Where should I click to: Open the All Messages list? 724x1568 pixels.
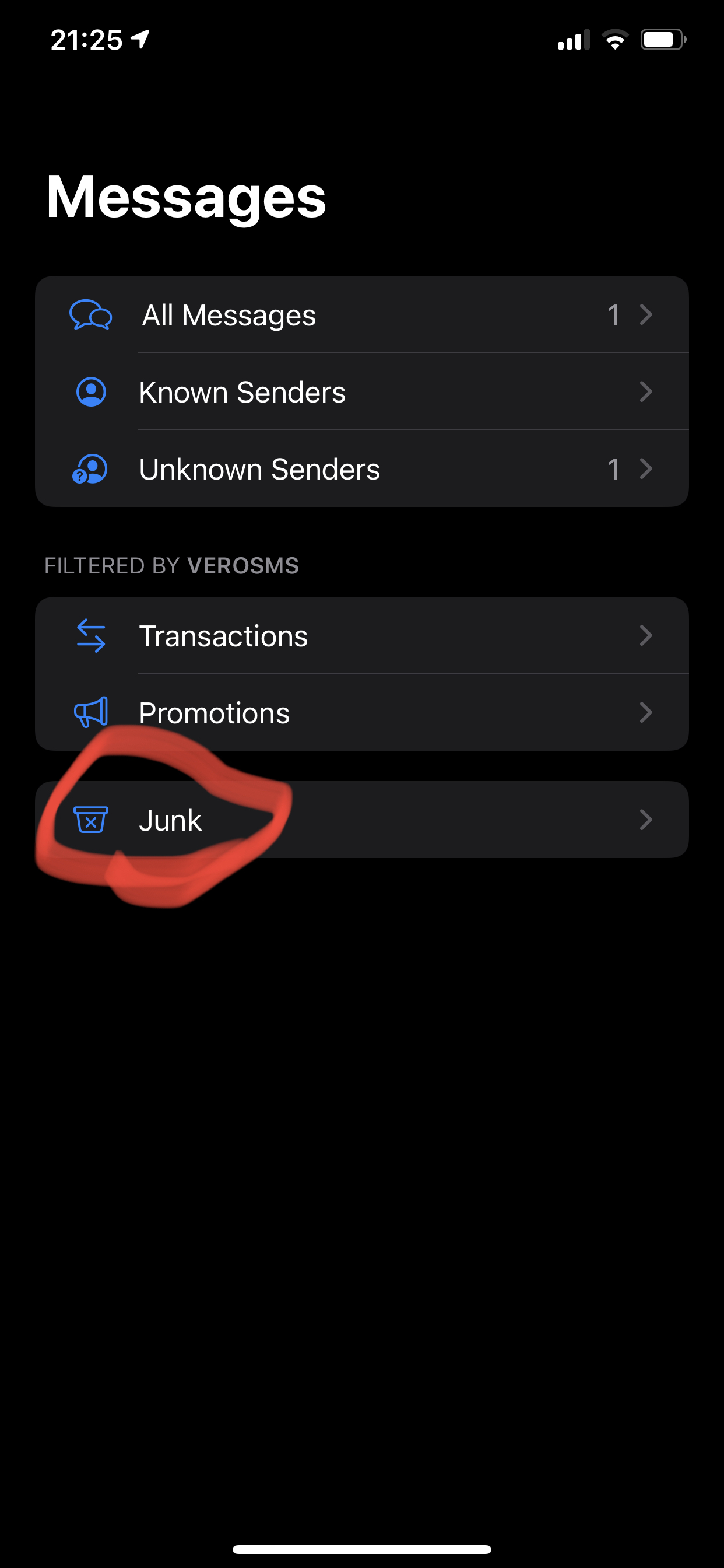point(361,316)
